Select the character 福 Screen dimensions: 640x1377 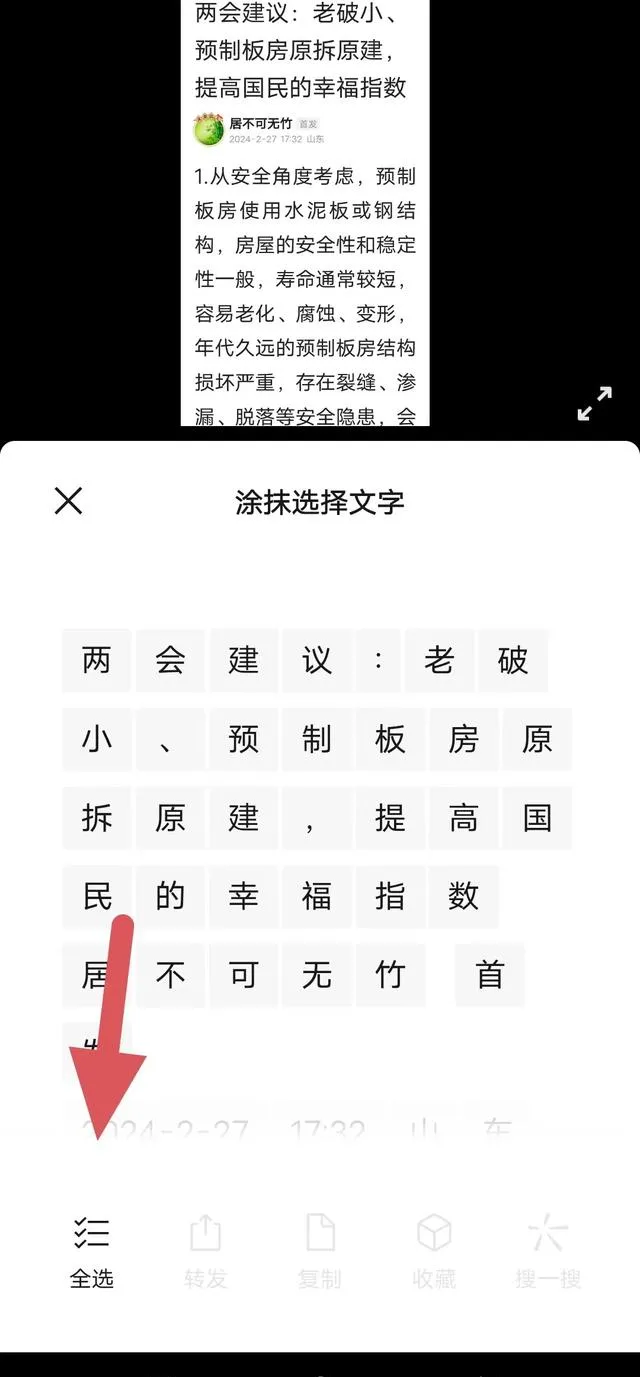pyautogui.click(x=317, y=896)
